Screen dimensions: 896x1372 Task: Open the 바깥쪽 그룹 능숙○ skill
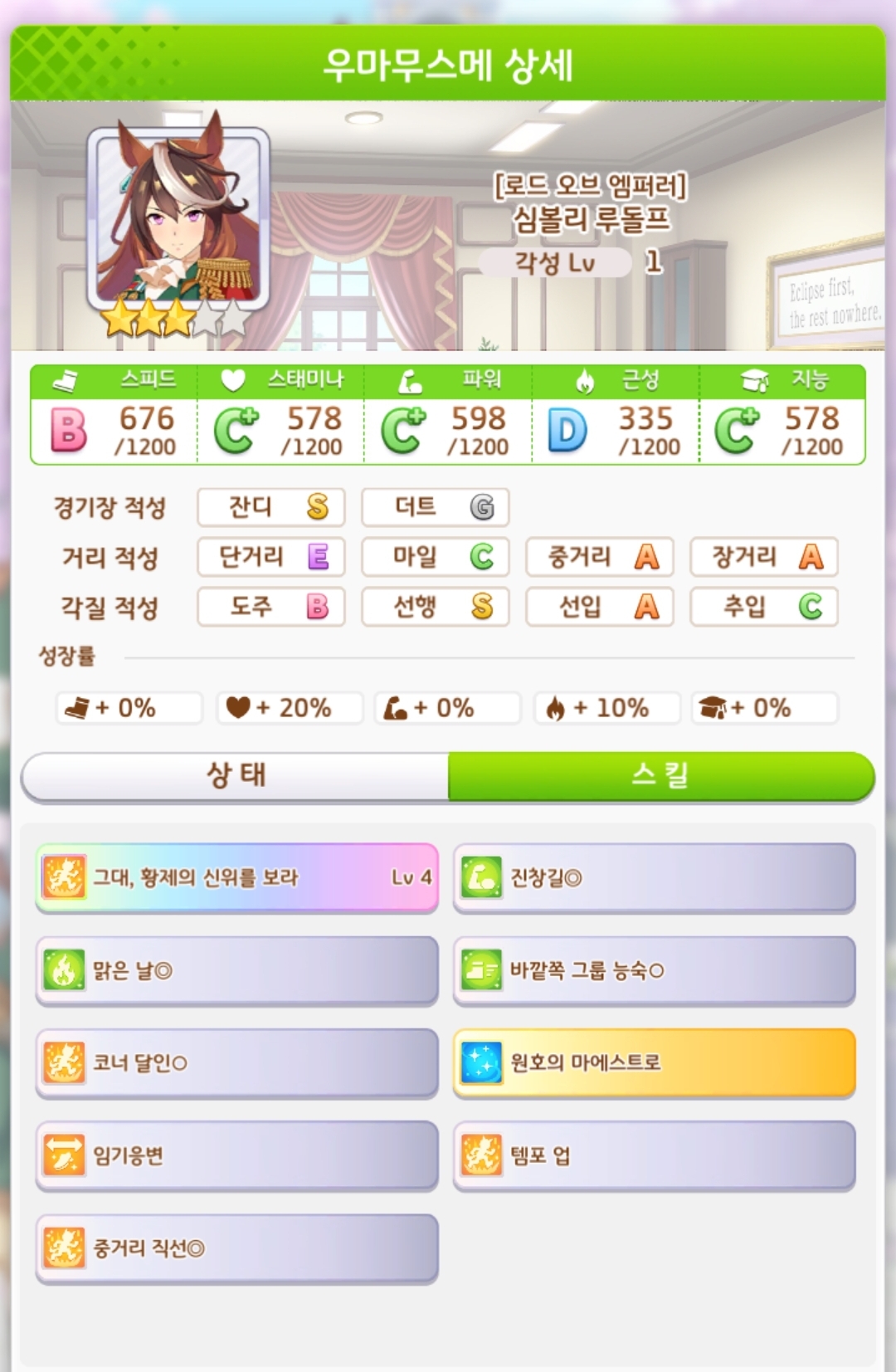coord(654,971)
